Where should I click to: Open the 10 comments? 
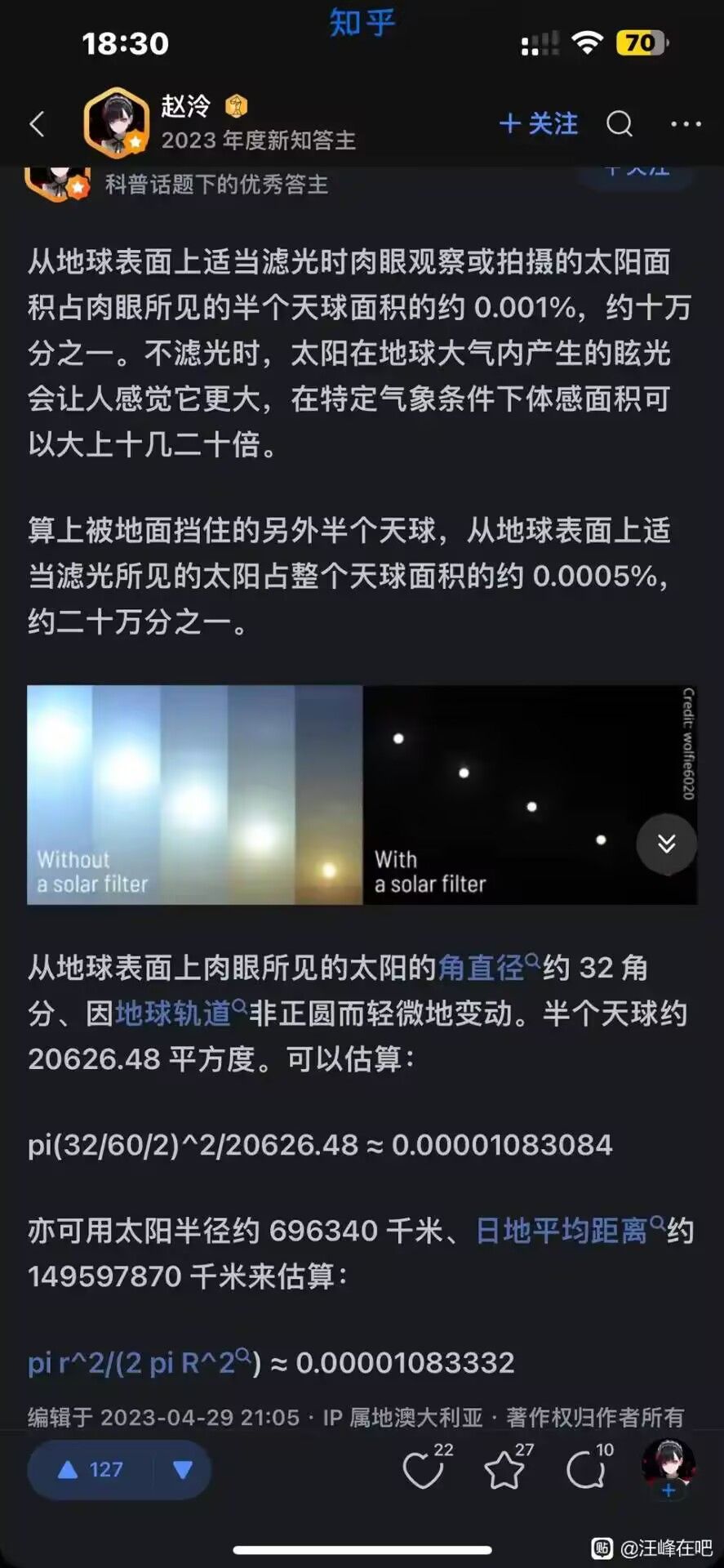coord(584,1471)
